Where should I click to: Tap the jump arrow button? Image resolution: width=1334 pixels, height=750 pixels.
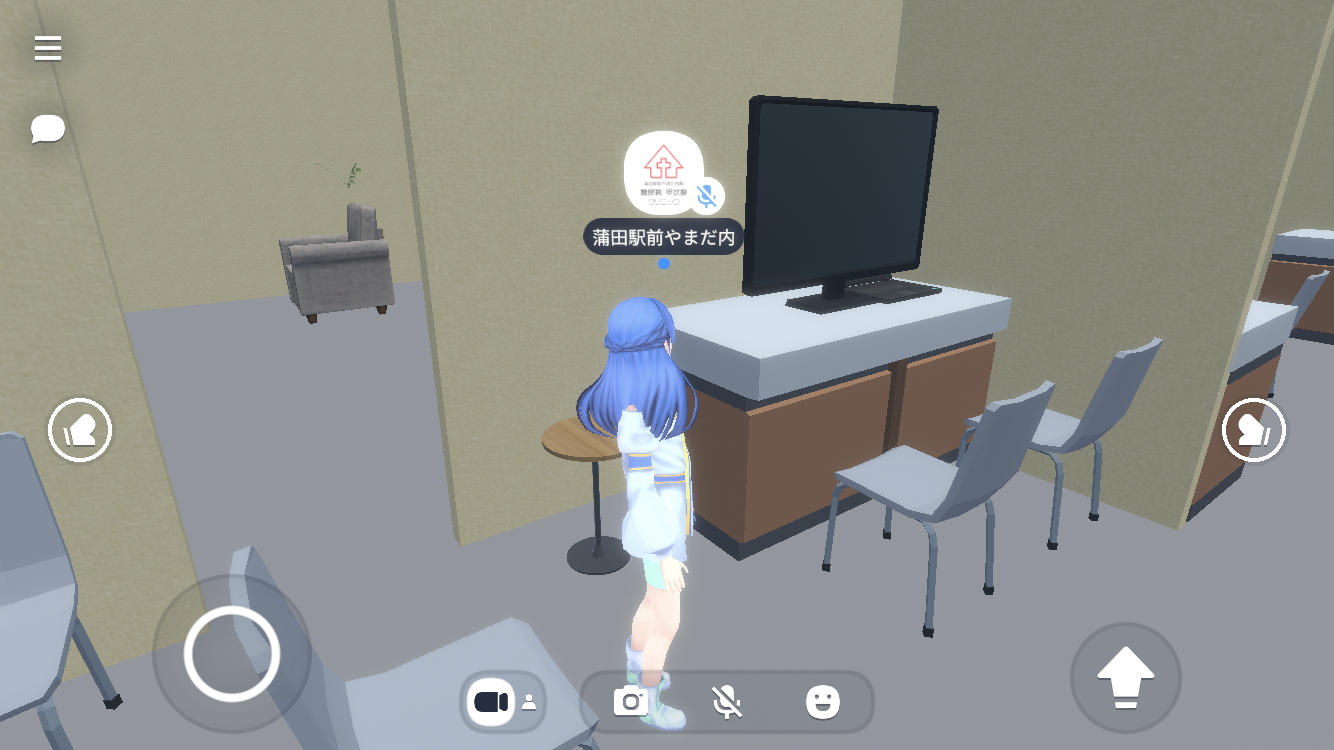click(x=1126, y=677)
